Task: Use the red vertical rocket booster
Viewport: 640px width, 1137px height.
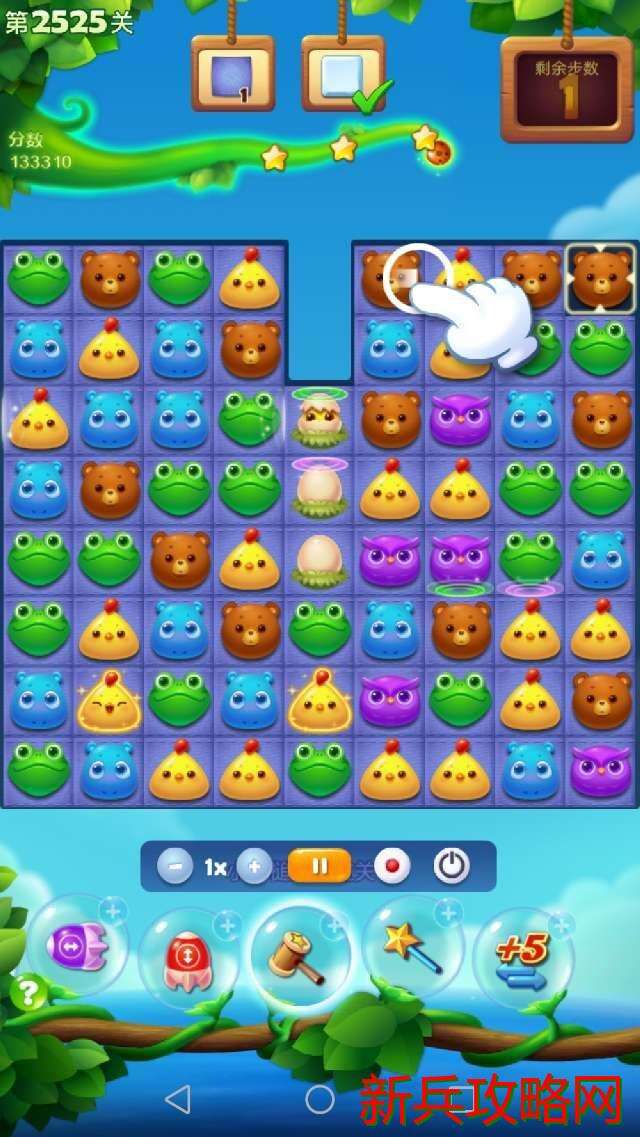Action: click(x=186, y=958)
